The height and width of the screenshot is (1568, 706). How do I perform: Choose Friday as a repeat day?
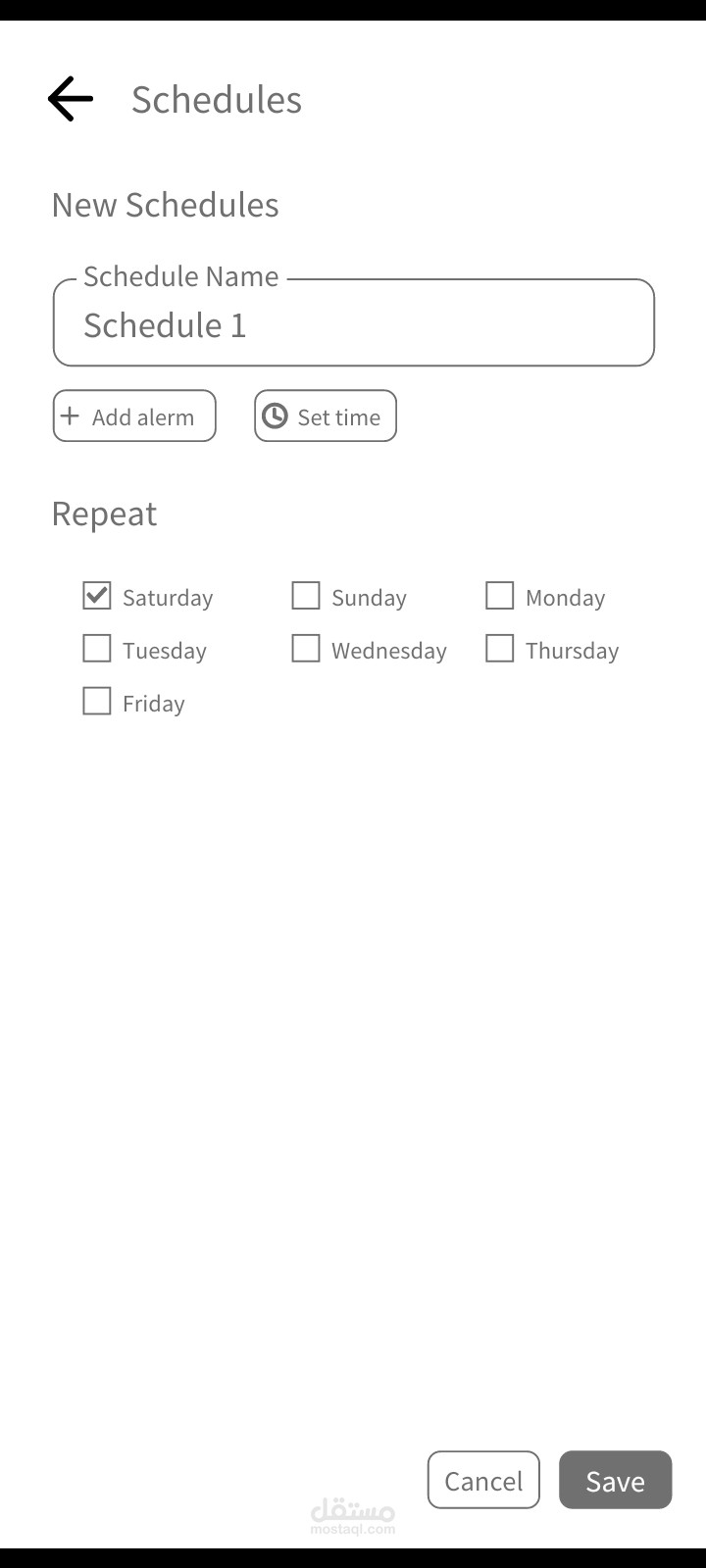tap(97, 702)
